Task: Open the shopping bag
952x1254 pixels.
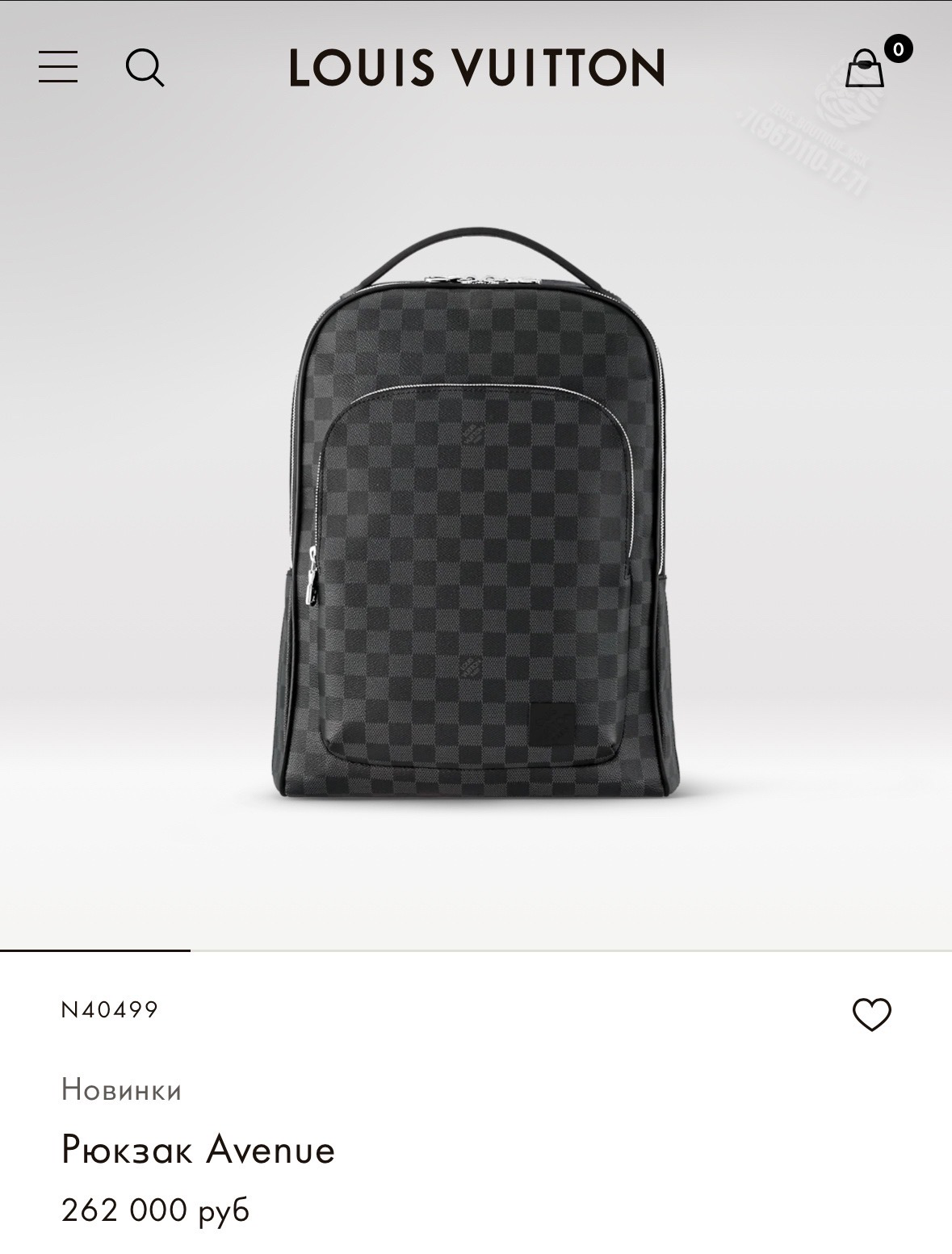Action: pos(865,68)
